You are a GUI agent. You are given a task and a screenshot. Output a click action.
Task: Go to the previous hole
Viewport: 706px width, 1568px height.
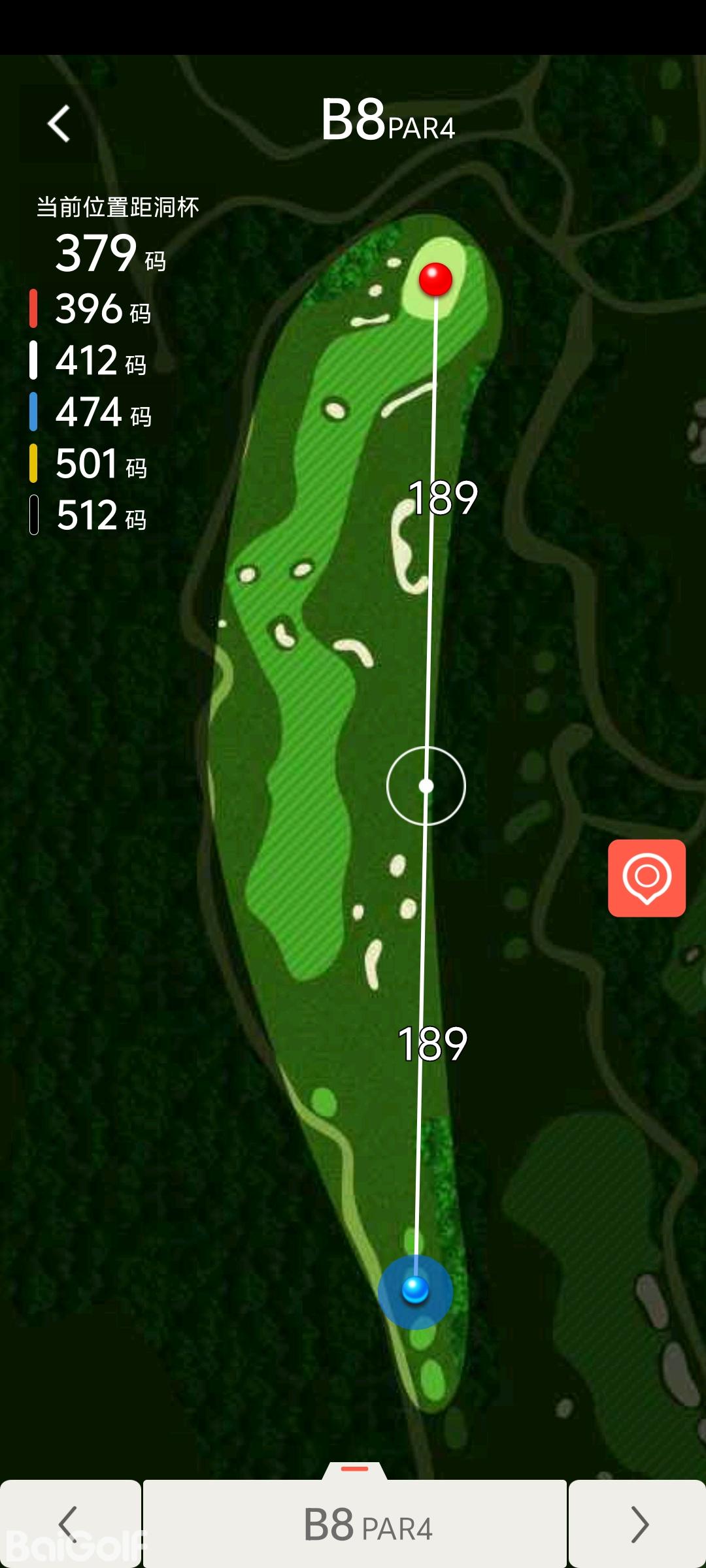point(69,1524)
